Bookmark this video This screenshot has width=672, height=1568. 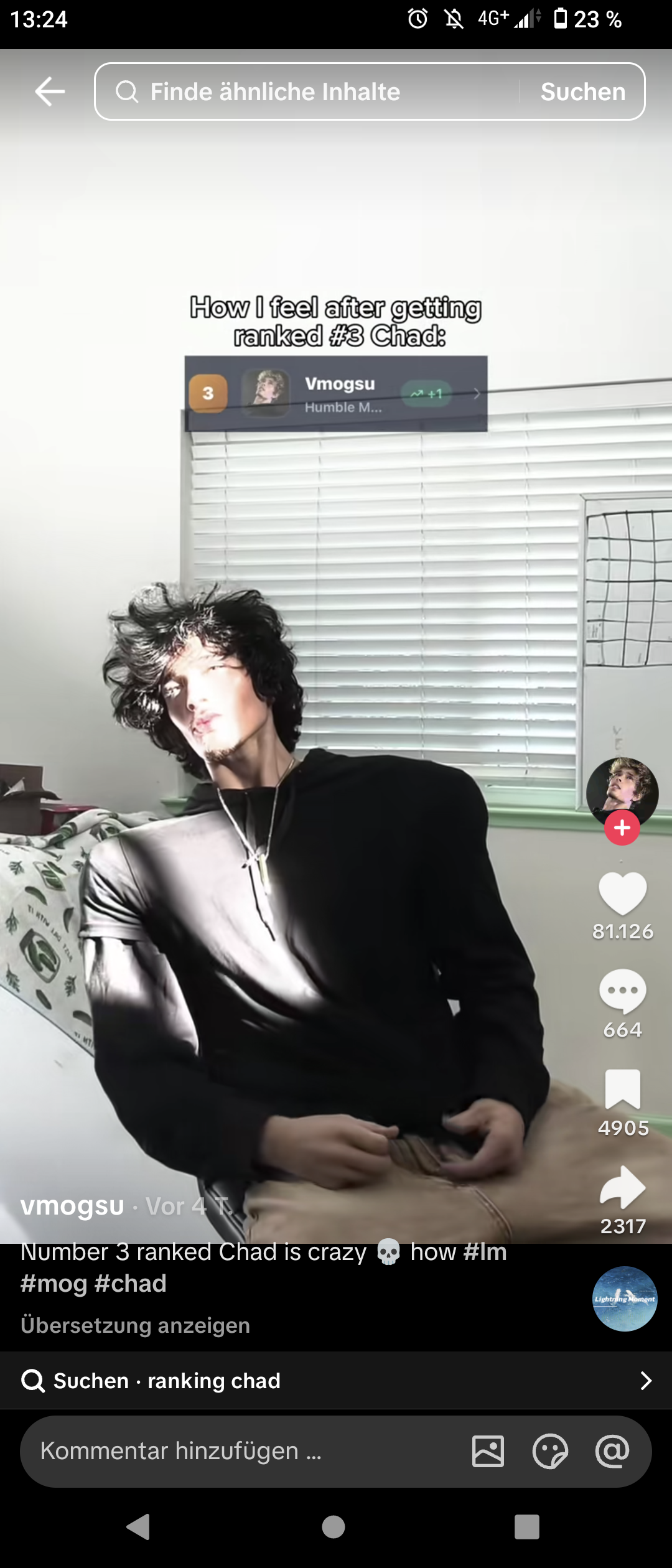pos(622,1089)
